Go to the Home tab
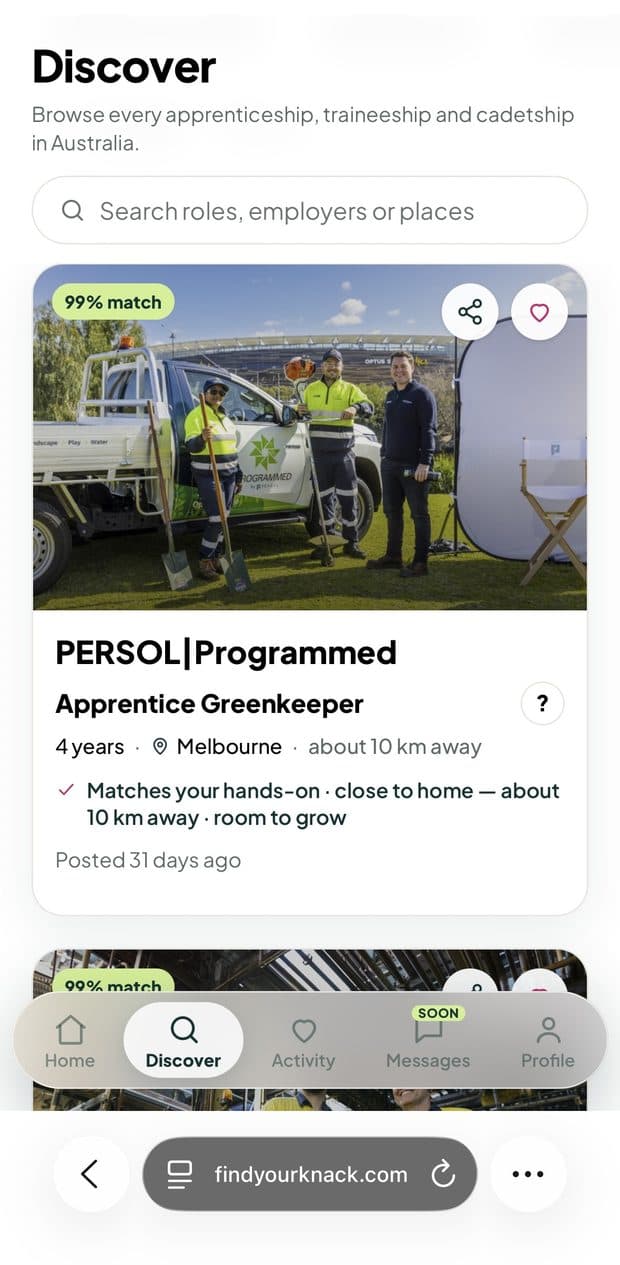The height and width of the screenshot is (1265, 620). [x=70, y=1042]
